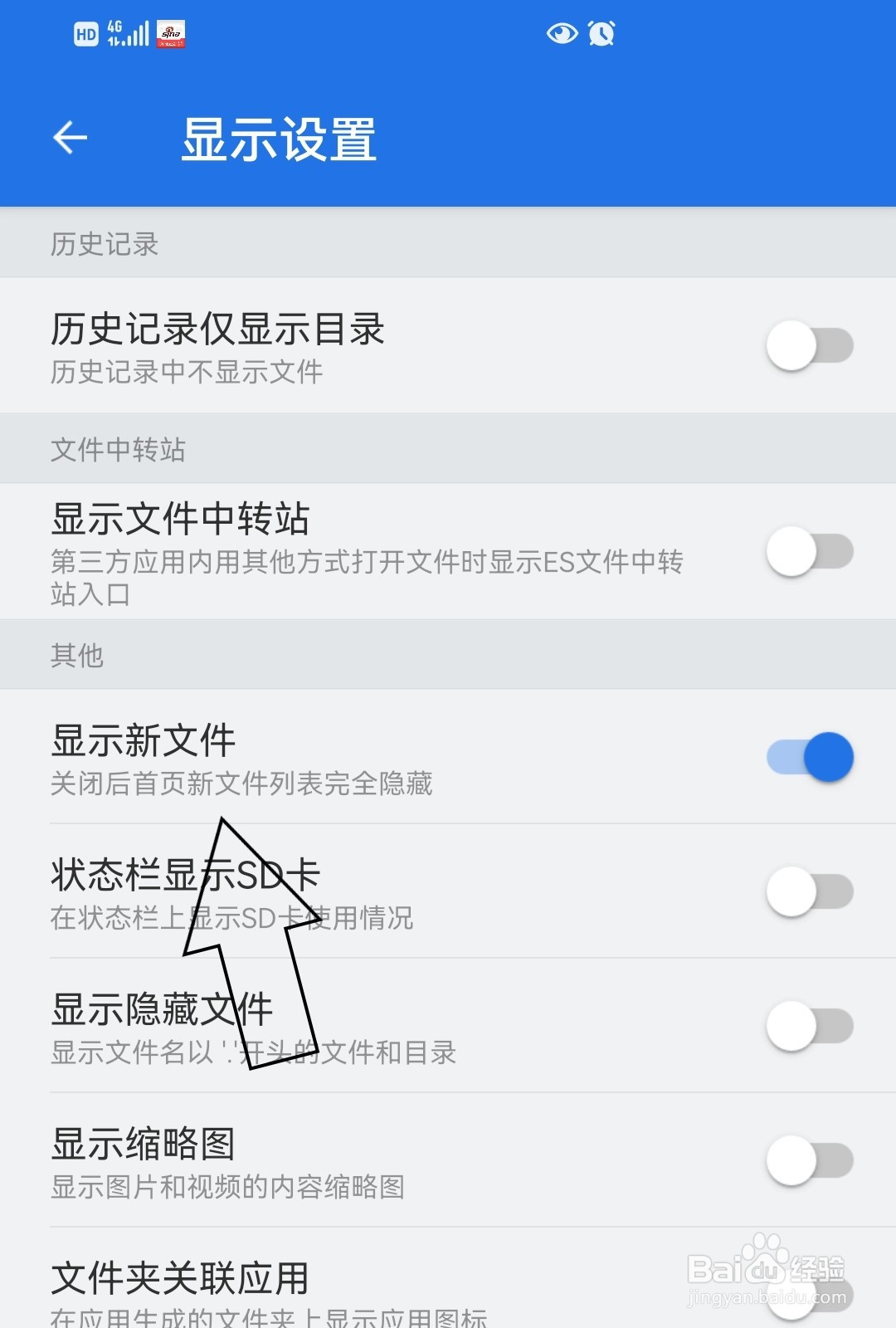This screenshot has width=896, height=1328.
Task: Enable the 状态栏显示SD卡 switch
Action: tap(809, 890)
